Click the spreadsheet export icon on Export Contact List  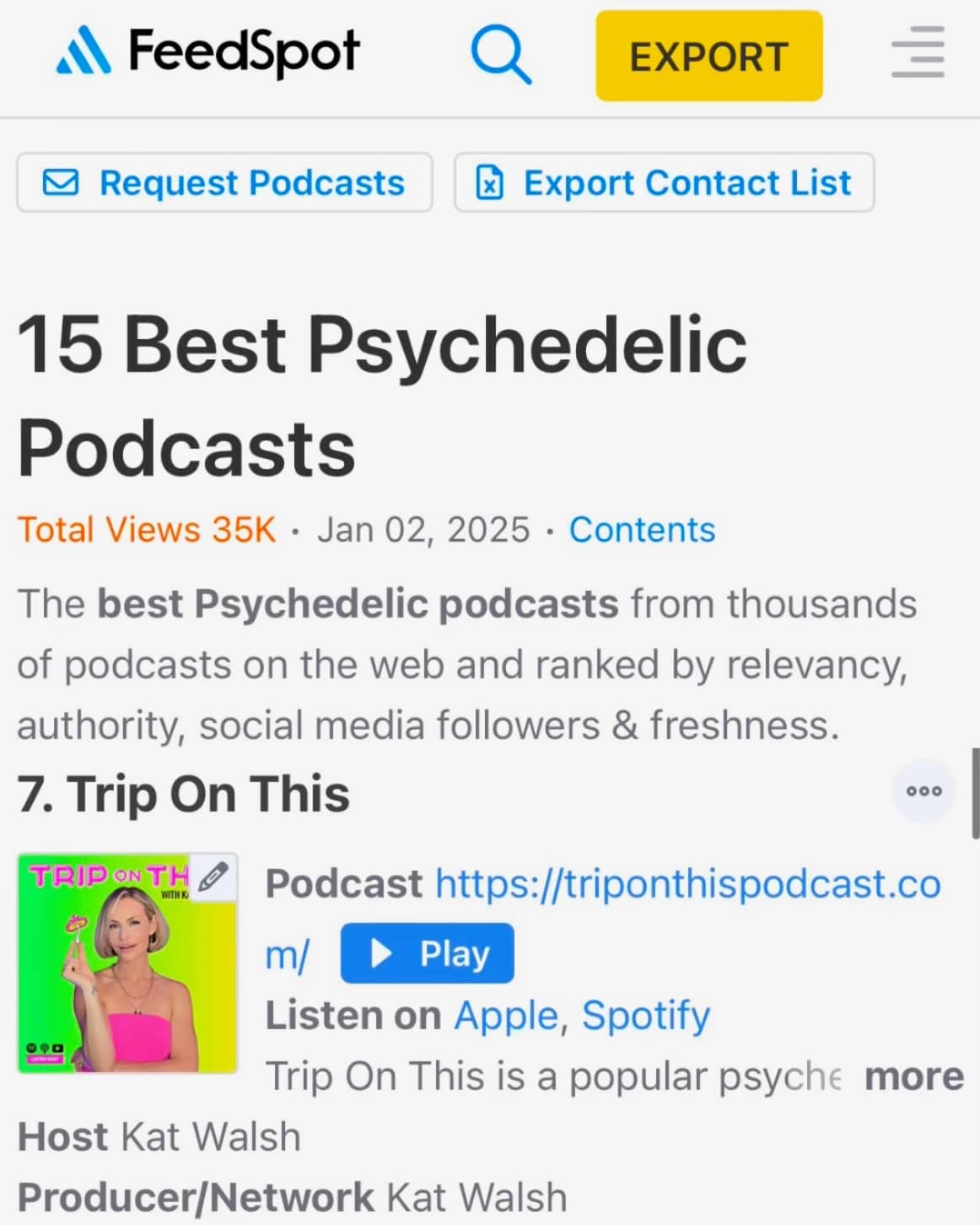click(490, 182)
